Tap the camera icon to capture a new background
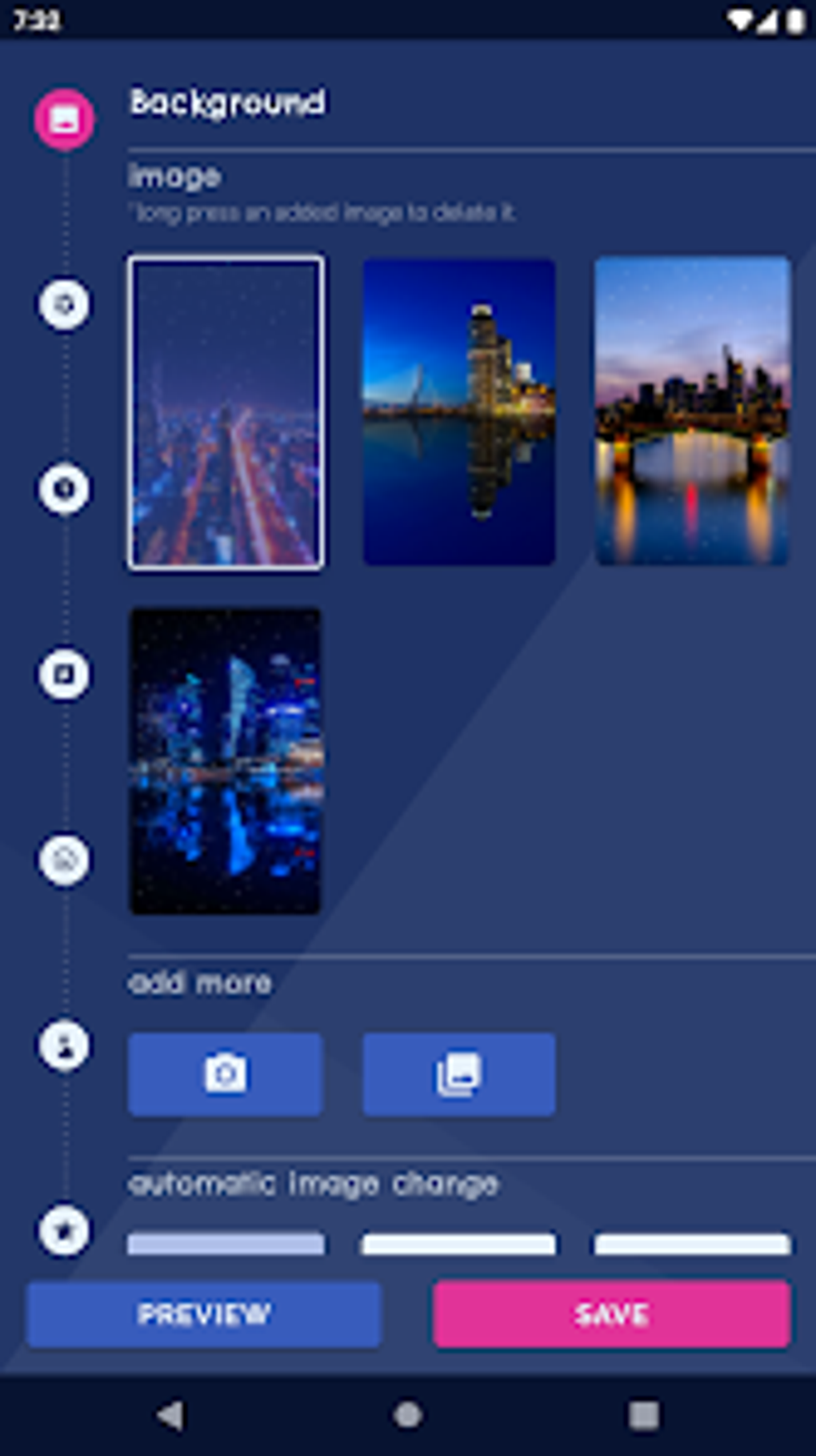The height and width of the screenshot is (1456, 816). point(225,1074)
